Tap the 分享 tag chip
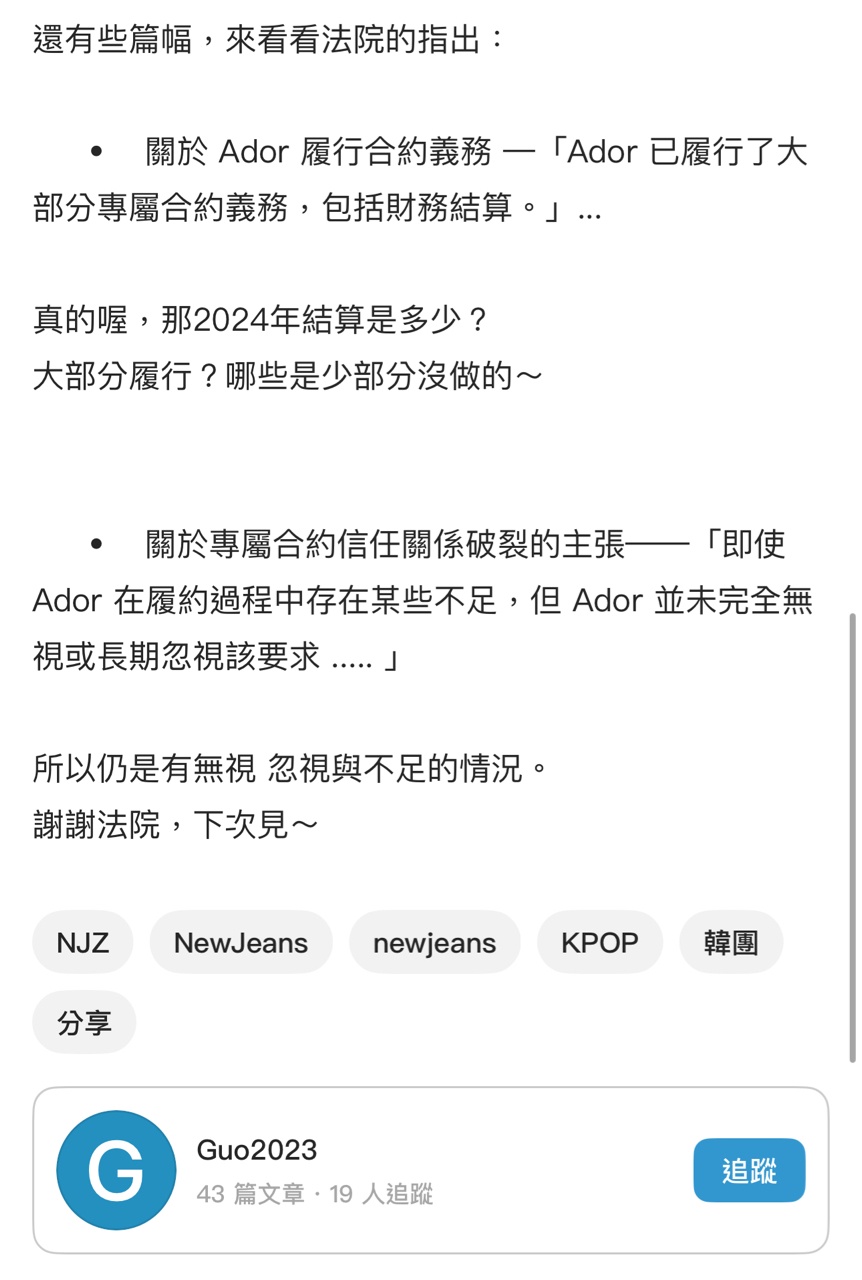The width and height of the screenshot is (862, 1280). [x=84, y=1023]
